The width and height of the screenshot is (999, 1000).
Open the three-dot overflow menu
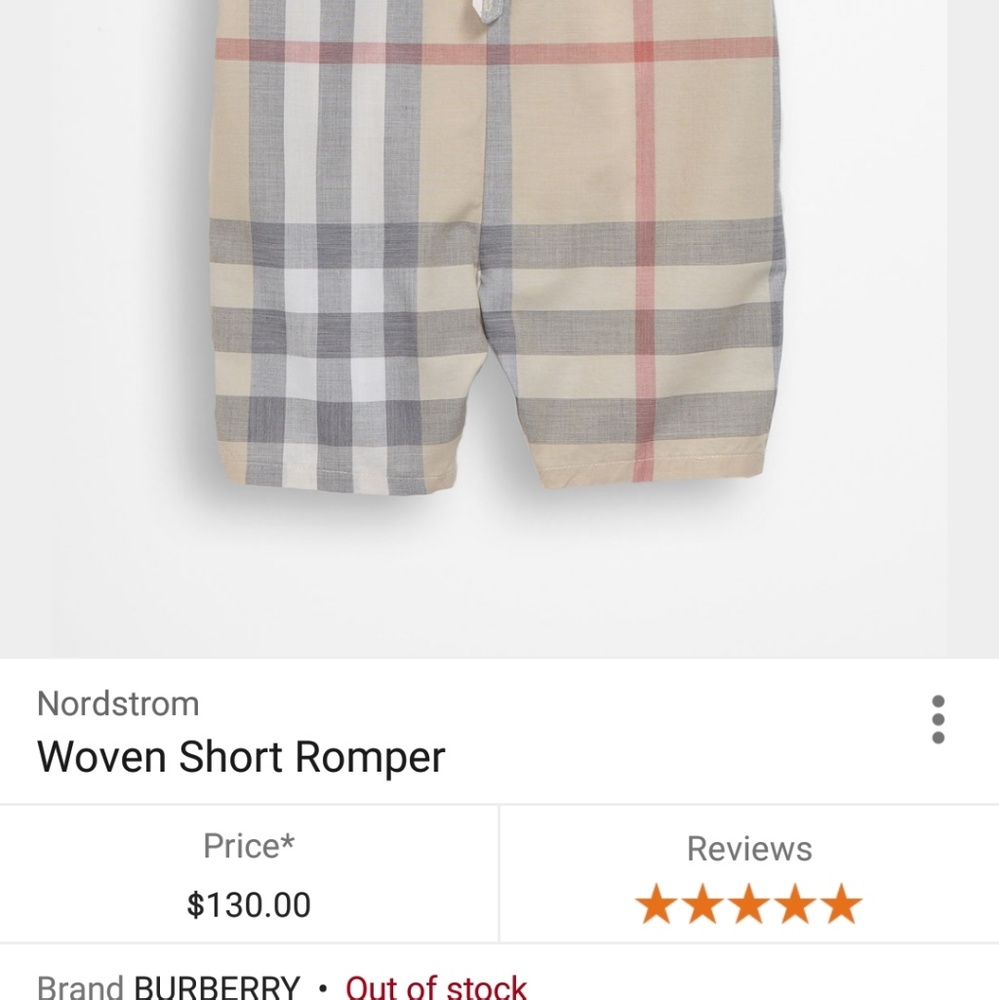tap(938, 719)
